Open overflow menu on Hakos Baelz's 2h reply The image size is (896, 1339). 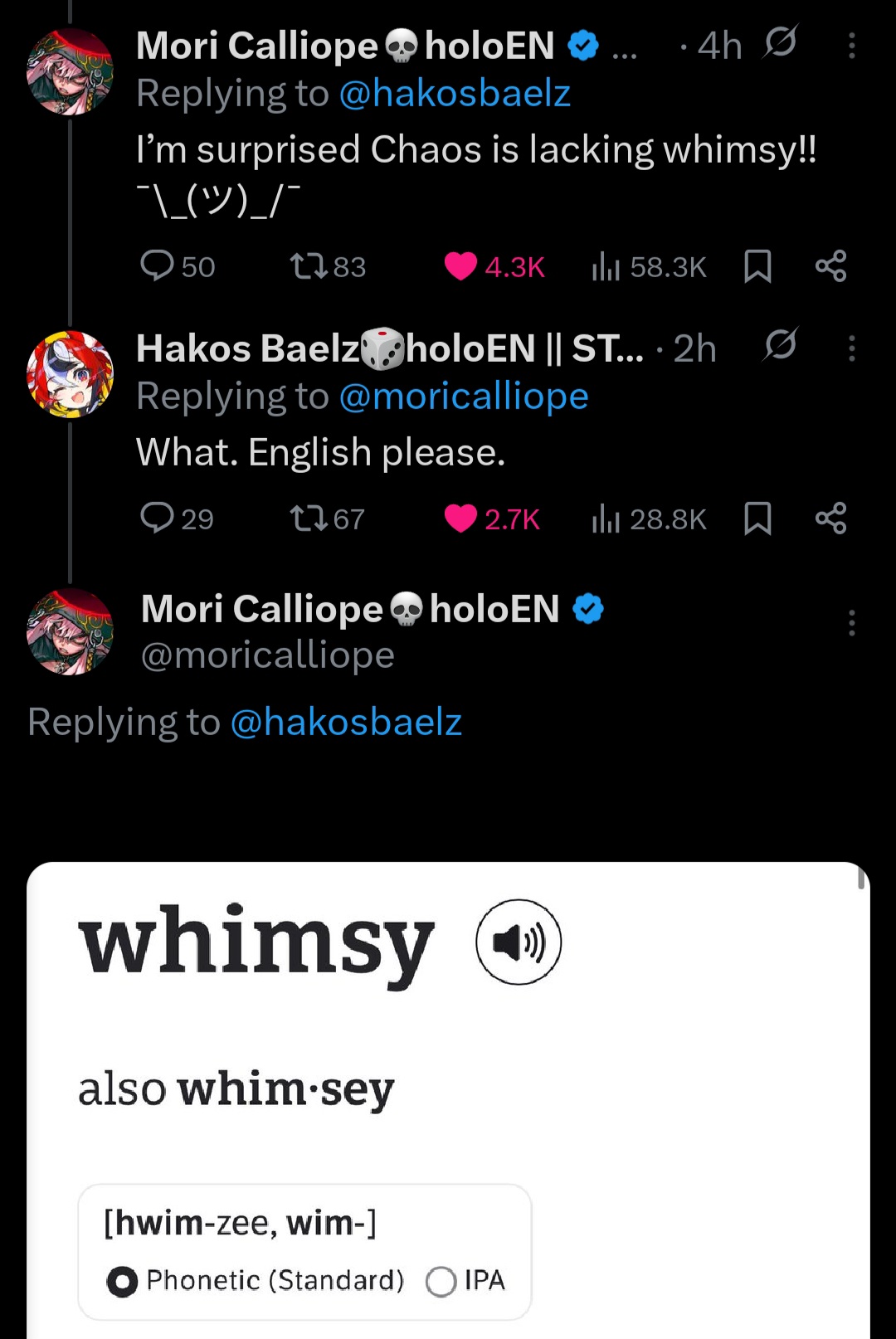tap(851, 348)
